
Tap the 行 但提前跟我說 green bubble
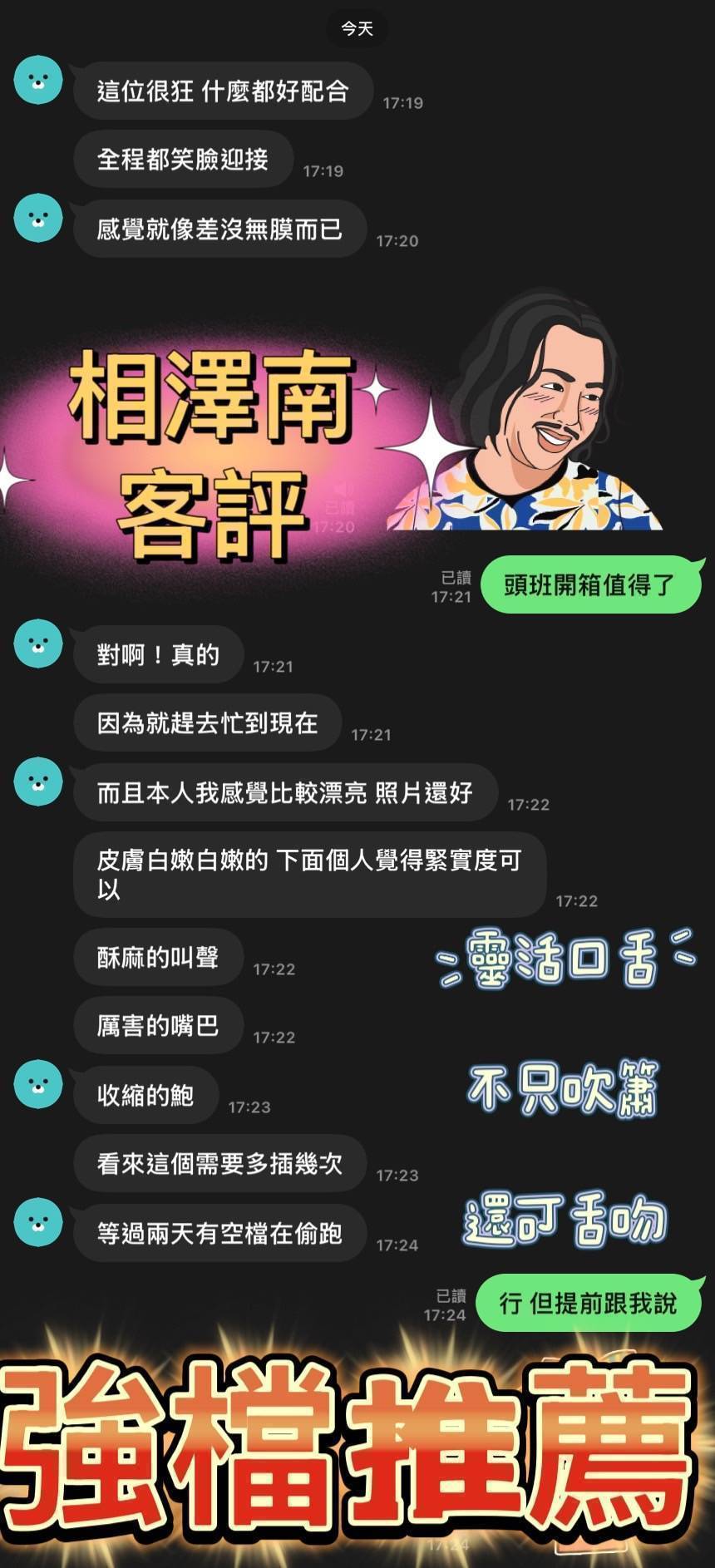589,1304
